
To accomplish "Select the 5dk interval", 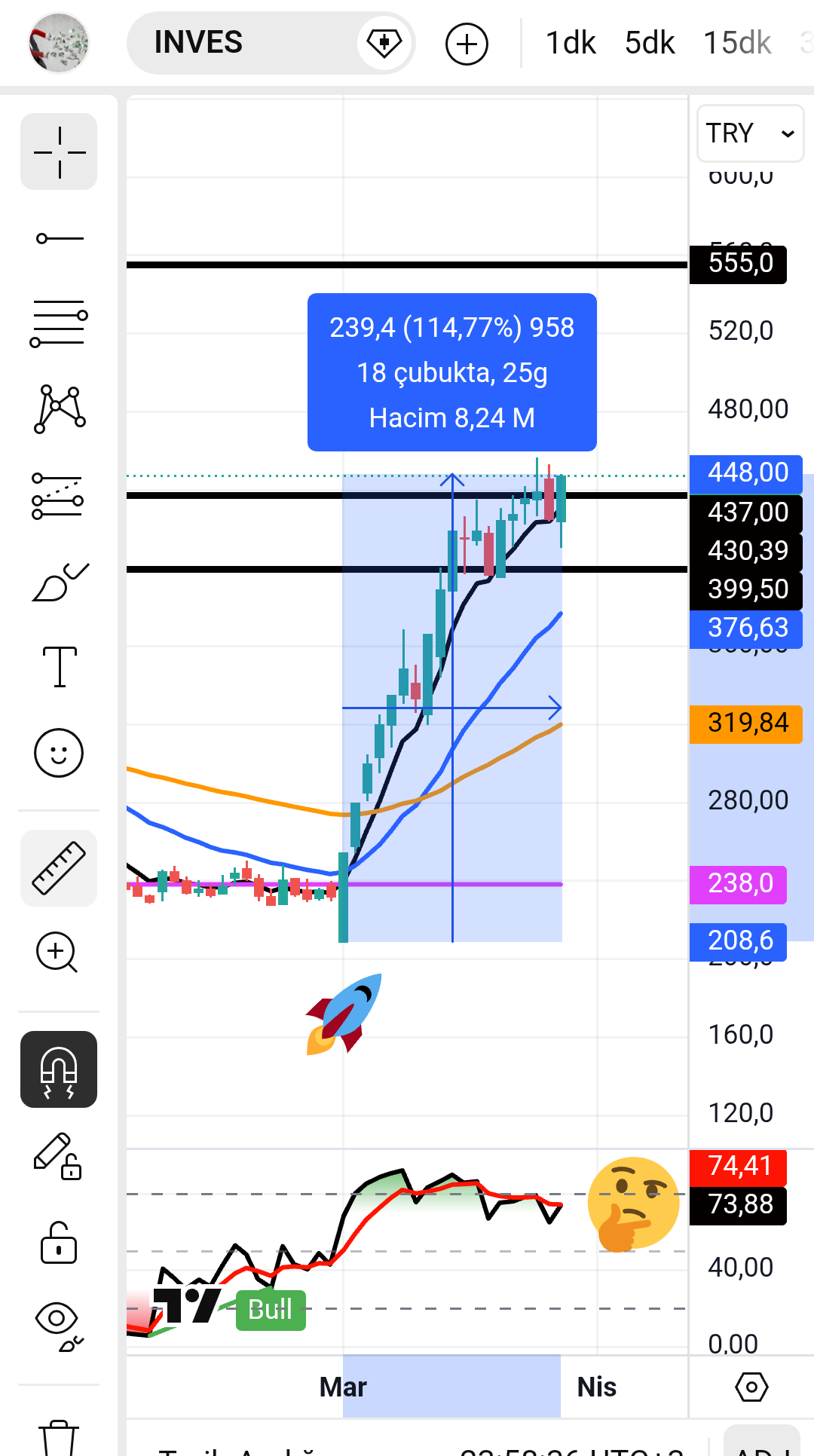I will [x=650, y=43].
